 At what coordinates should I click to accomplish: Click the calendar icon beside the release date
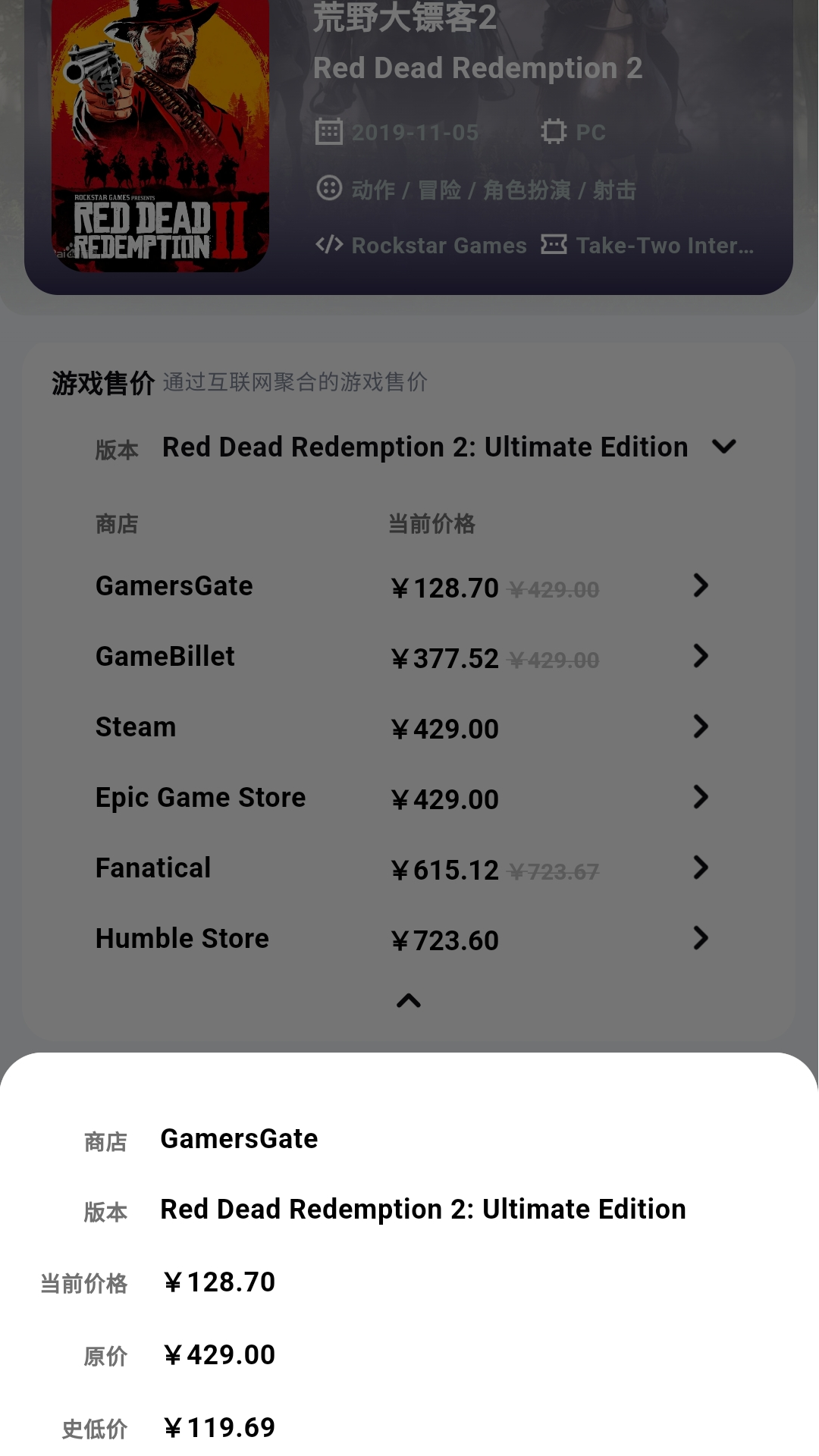(328, 131)
